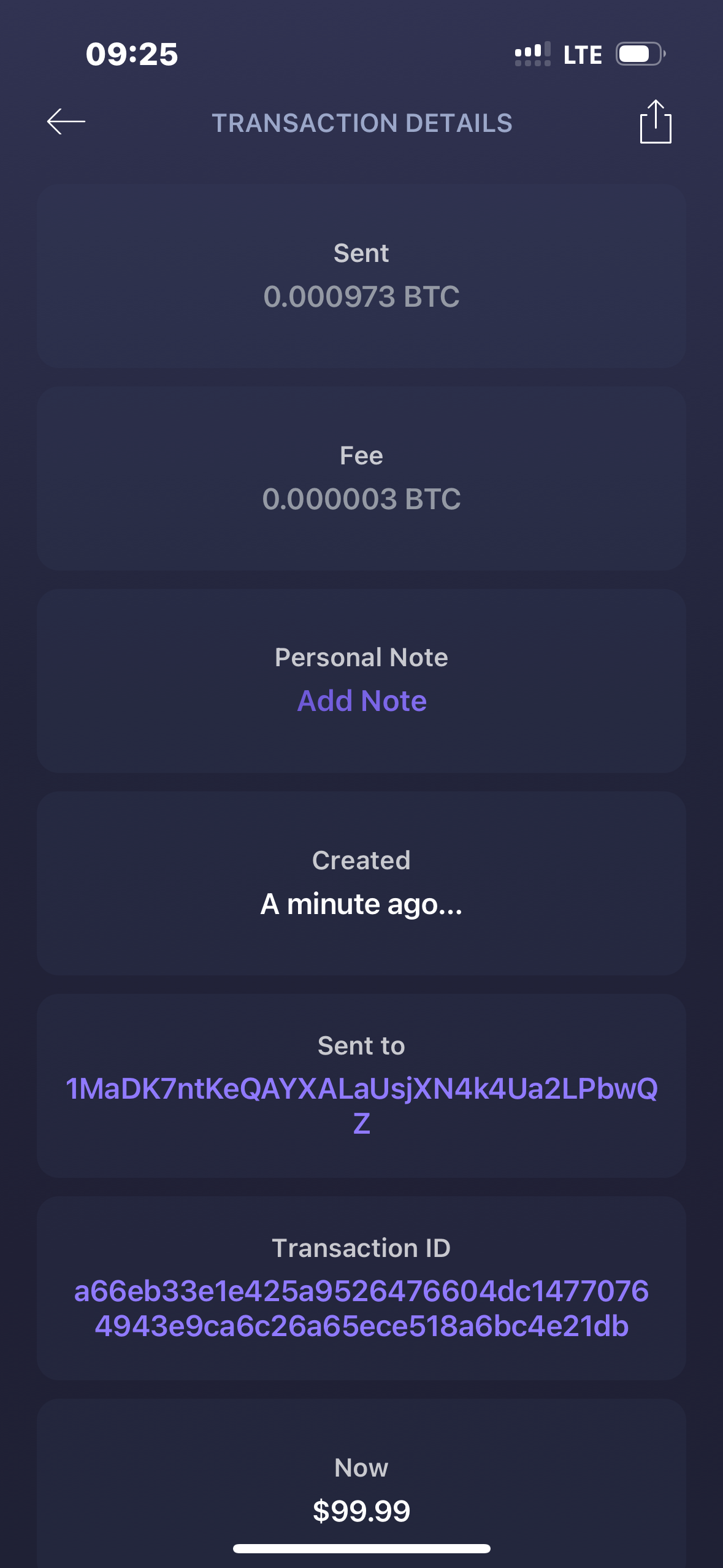Viewport: 723px width, 1568px height.
Task: Open the Sent to address link
Action: click(x=362, y=1105)
